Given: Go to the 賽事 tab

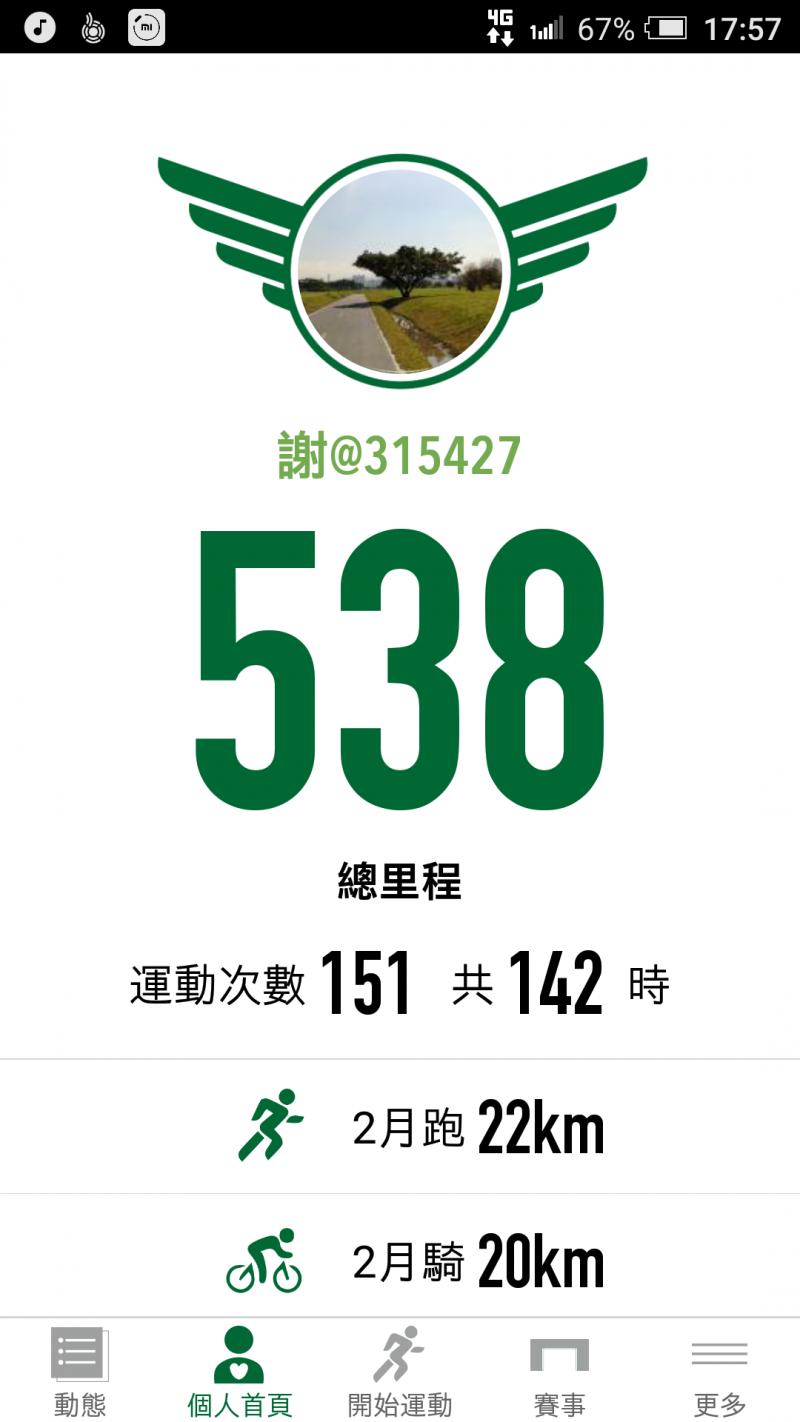Looking at the screenshot, I should click(560, 1371).
